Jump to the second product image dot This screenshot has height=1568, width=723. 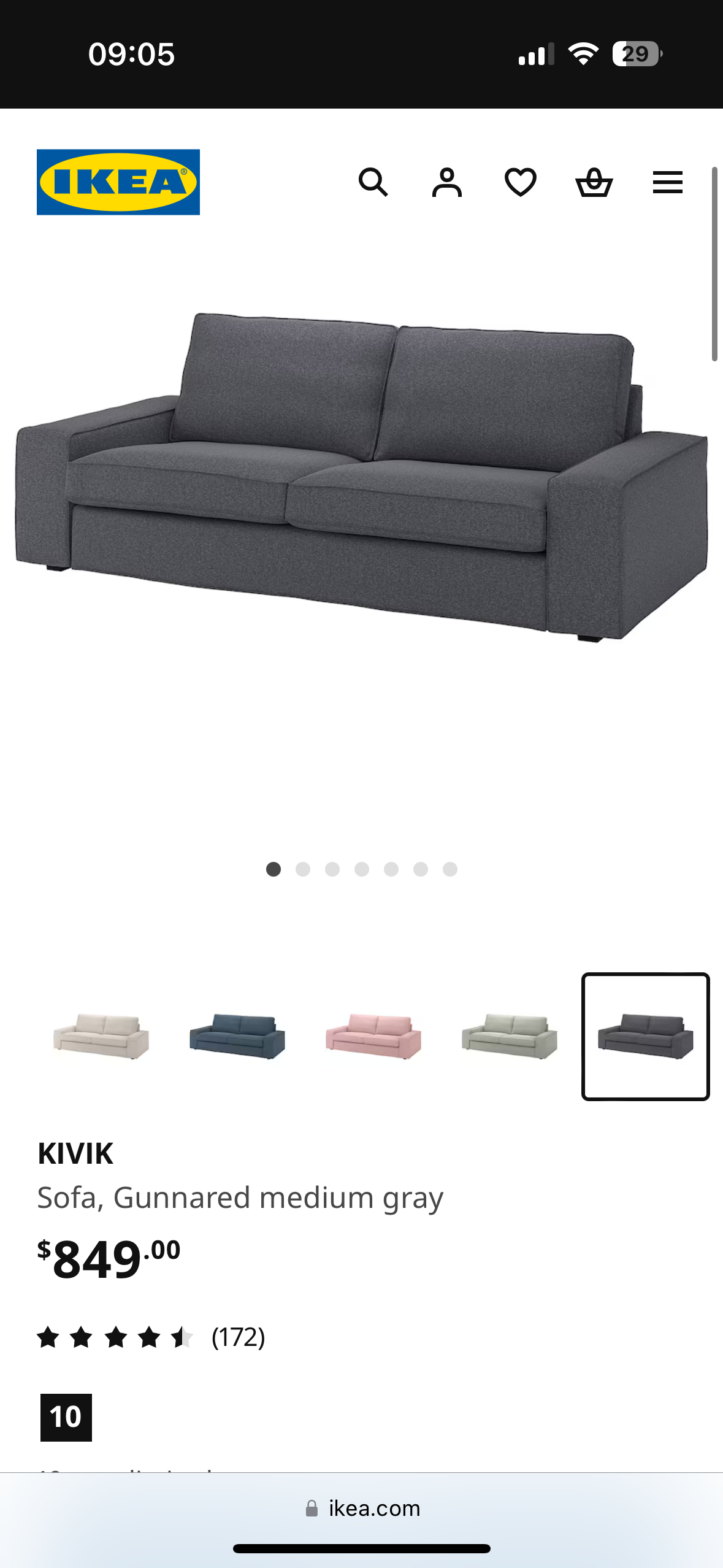coord(303,869)
